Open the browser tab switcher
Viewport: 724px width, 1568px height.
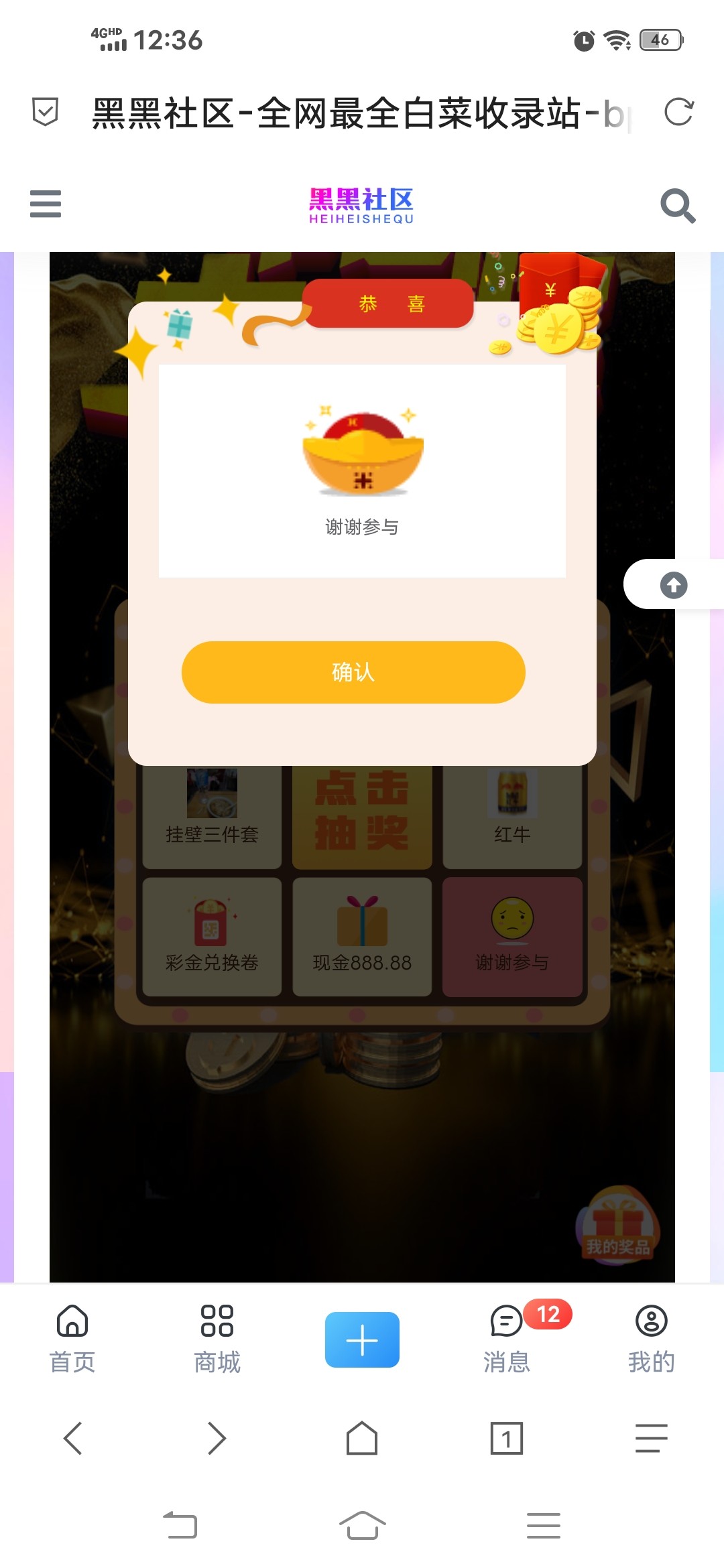point(507,1438)
